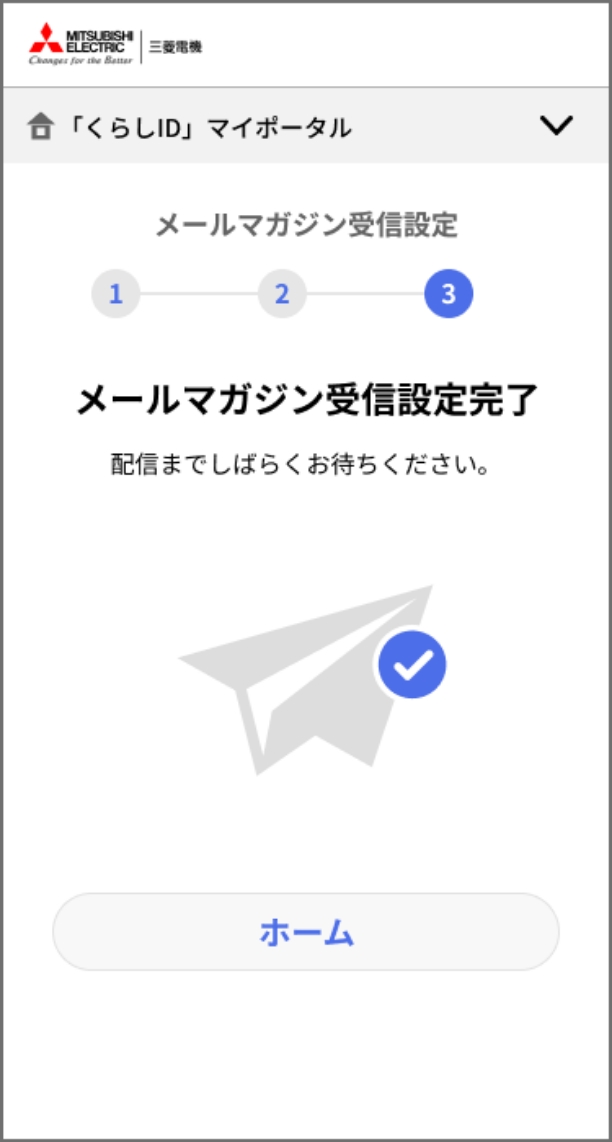Screen dimensions: 612x1142
Task: Open the Mitsubishi Electric logo link
Action: [115, 44]
